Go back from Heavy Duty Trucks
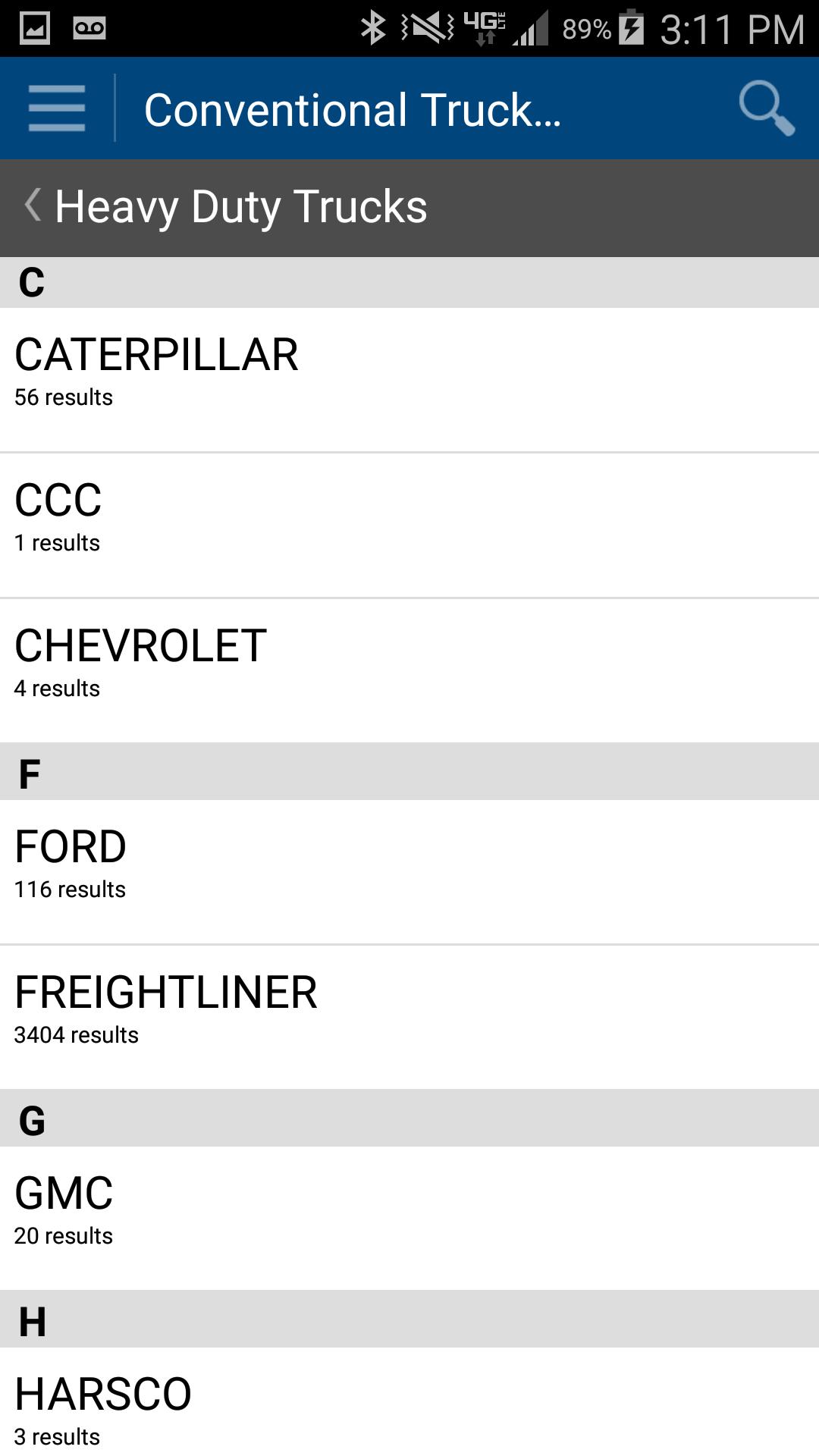The width and height of the screenshot is (819, 1456). coord(33,206)
